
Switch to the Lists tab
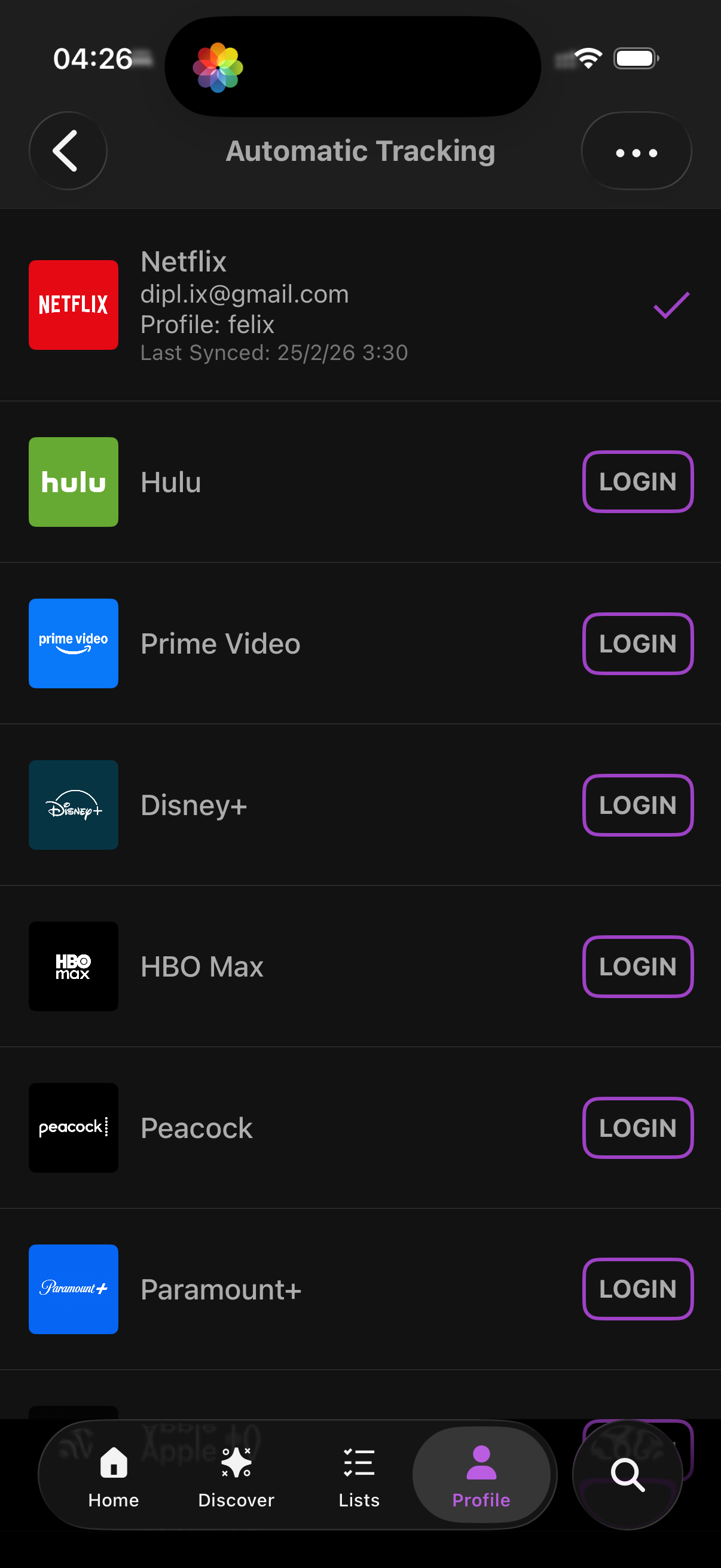pos(359,1475)
